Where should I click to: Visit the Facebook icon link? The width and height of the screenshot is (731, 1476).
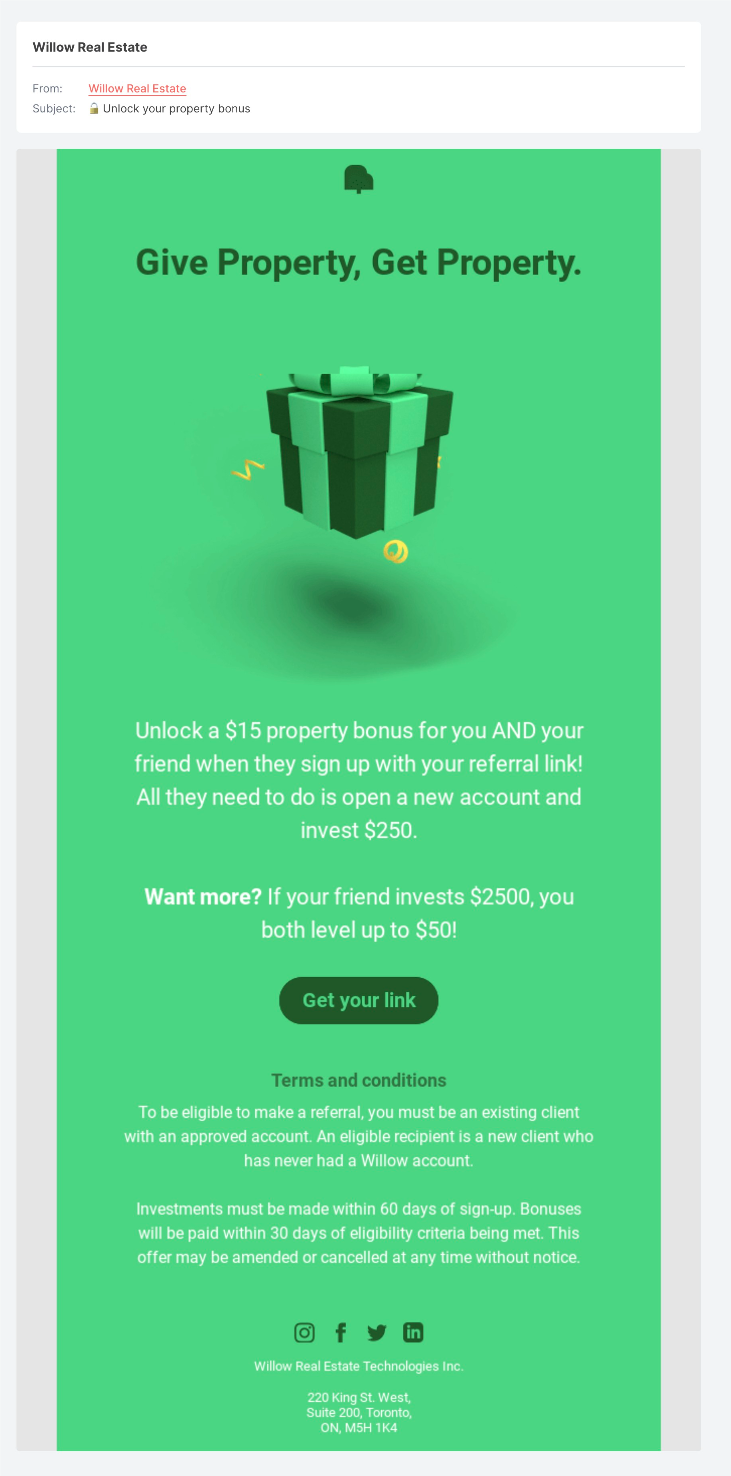coord(341,1332)
